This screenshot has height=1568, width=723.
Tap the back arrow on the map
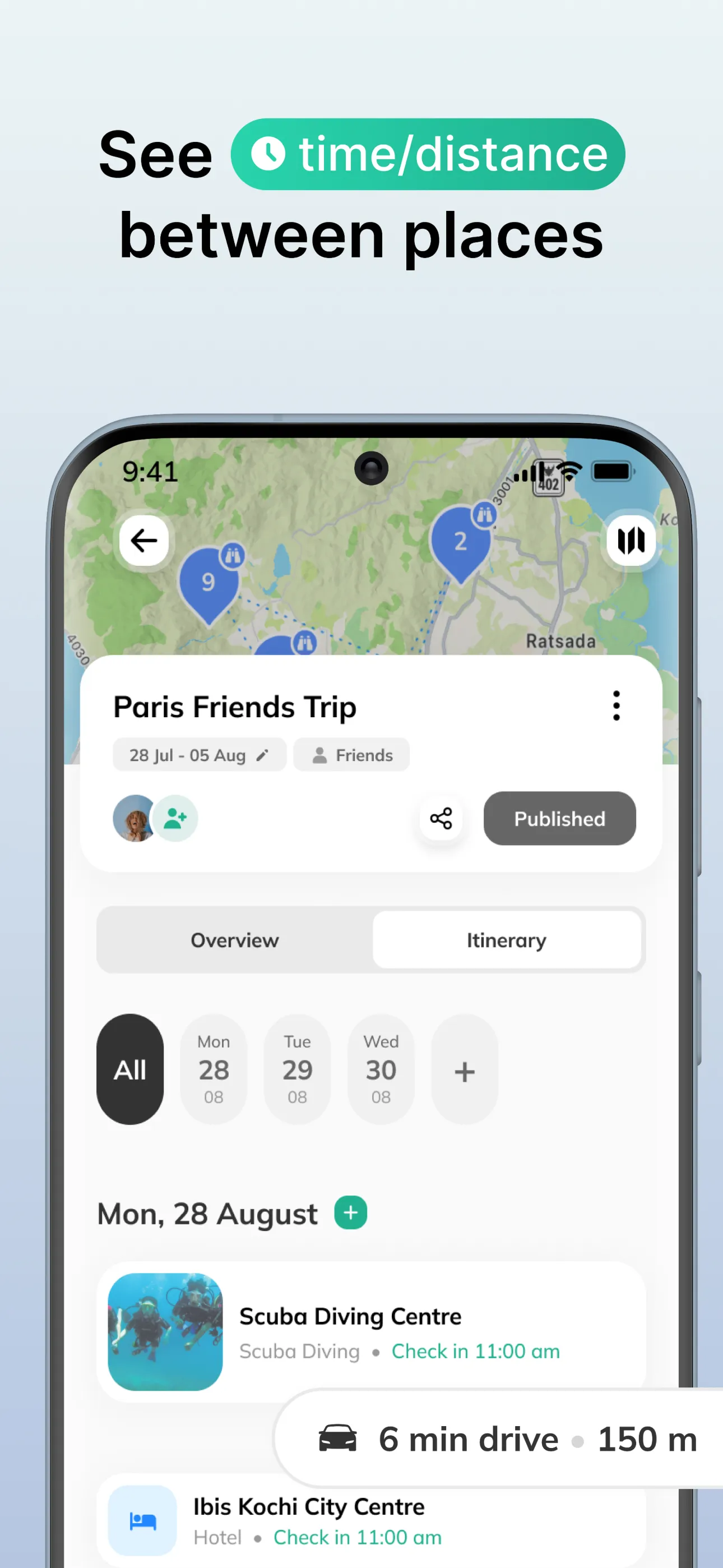[x=143, y=541]
